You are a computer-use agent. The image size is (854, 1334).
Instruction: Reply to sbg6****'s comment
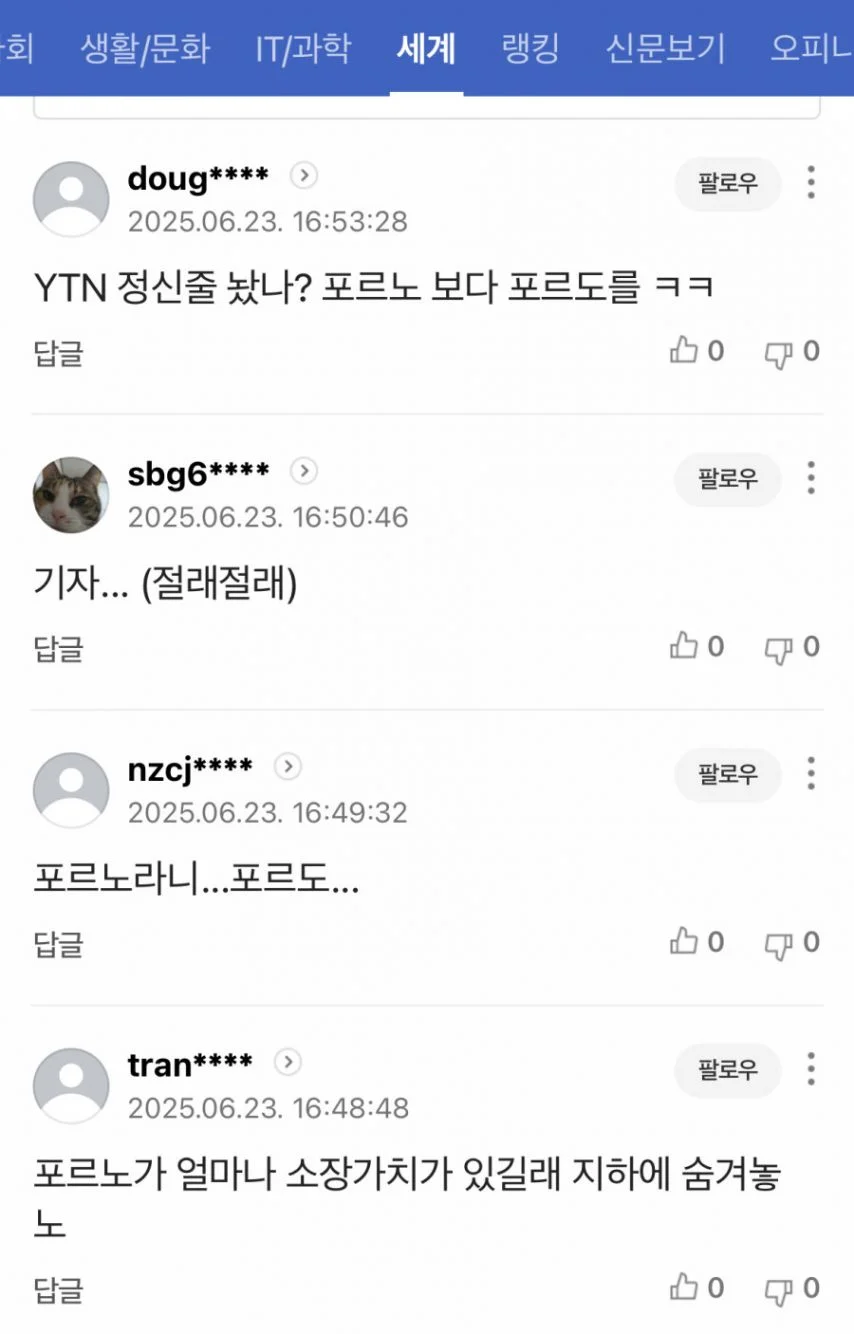point(58,649)
